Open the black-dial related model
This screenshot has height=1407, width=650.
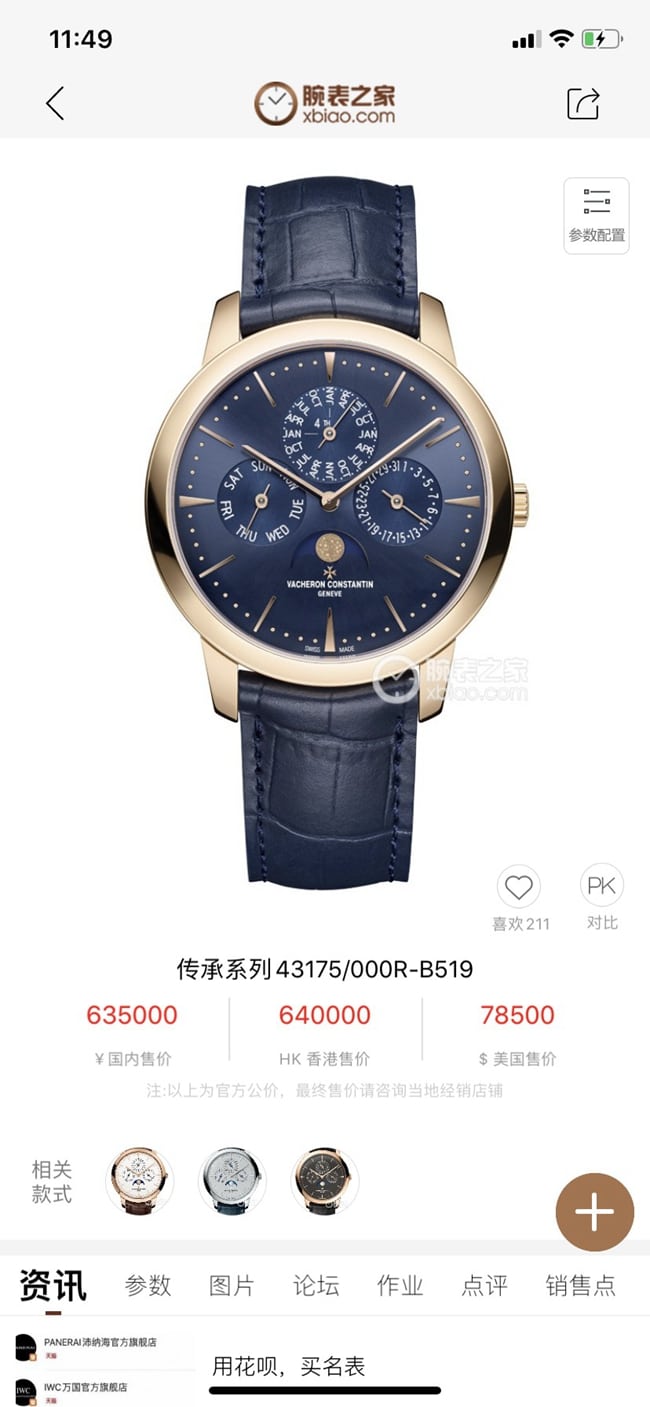click(325, 1180)
